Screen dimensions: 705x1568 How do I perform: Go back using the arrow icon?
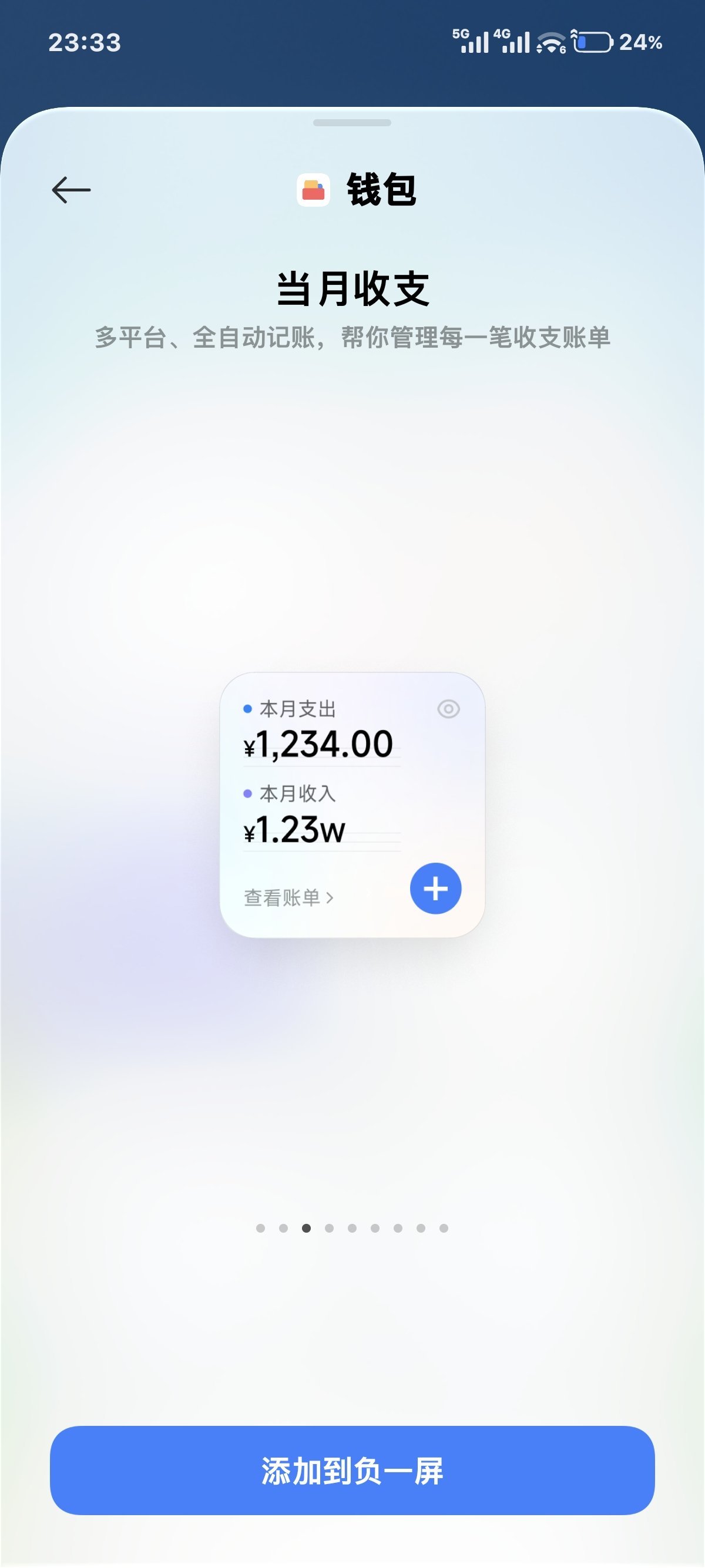[71, 190]
